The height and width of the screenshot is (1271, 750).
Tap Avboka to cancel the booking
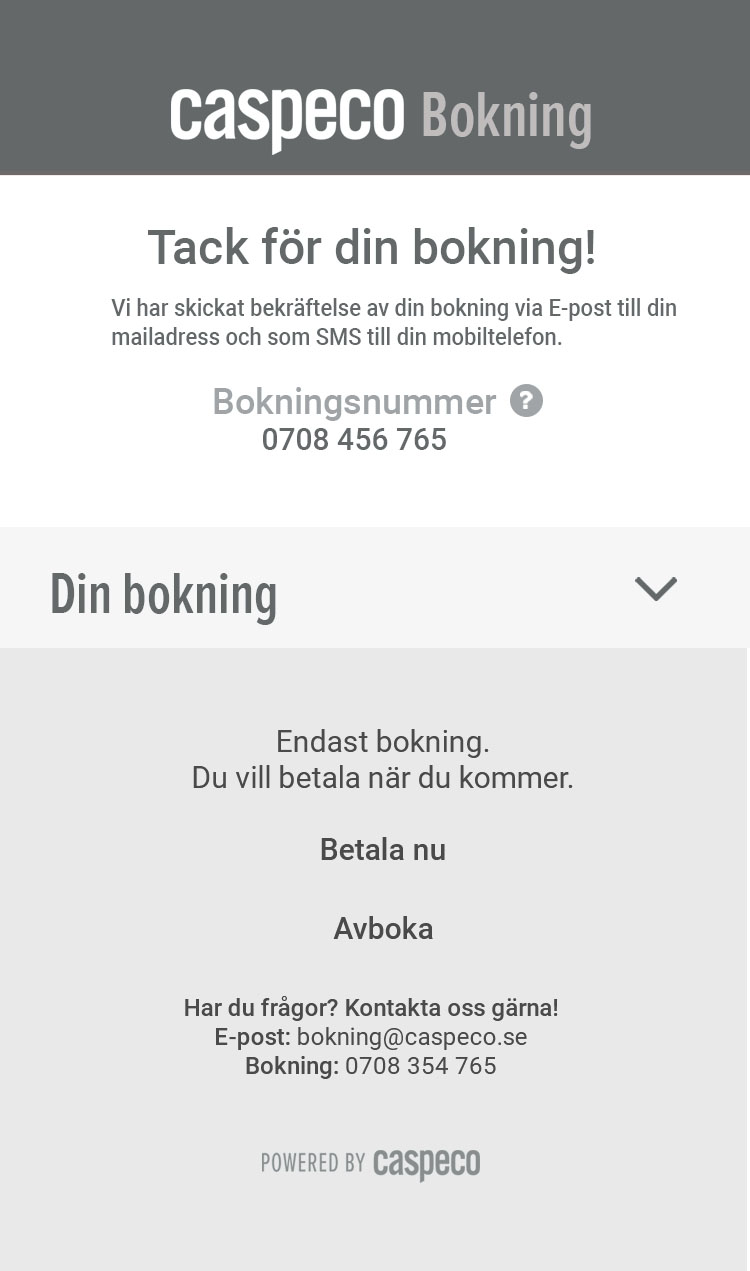tap(383, 929)
